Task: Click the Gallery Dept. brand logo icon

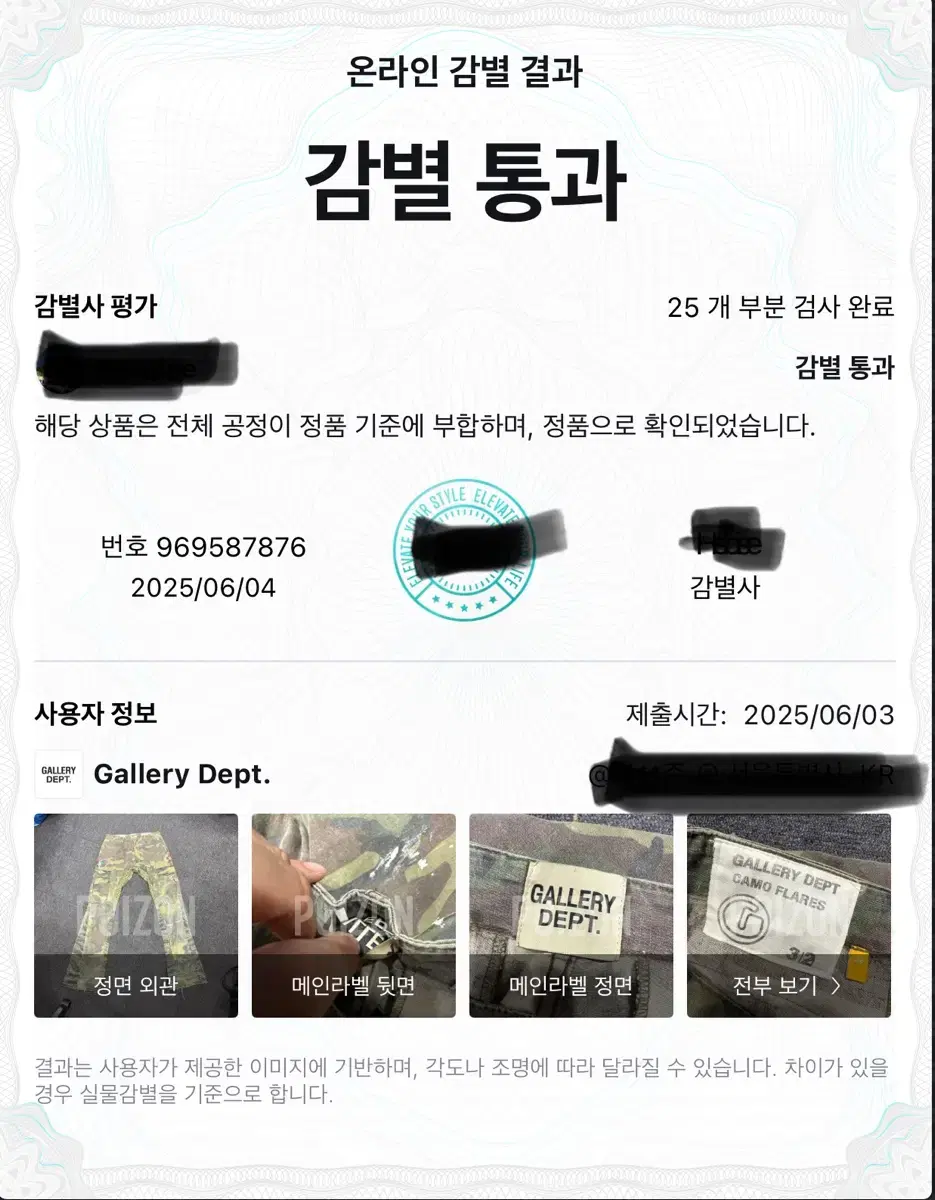Action: click(x=58, y=773)
